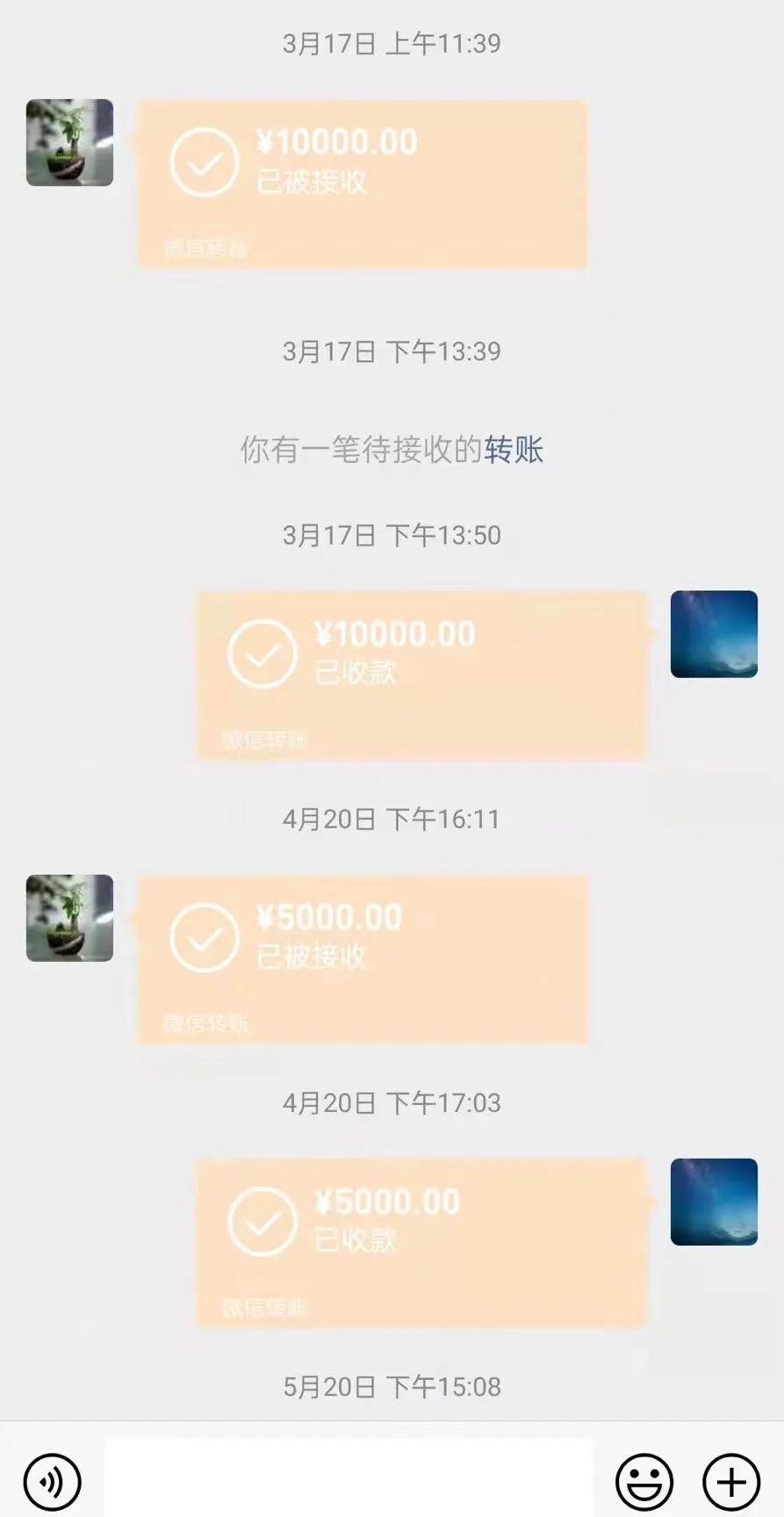Open the ¥10000.00 已收款 transfer from 13:50
The height and width of the screenshot is (1517, 784).
click(x=421, y=674)
